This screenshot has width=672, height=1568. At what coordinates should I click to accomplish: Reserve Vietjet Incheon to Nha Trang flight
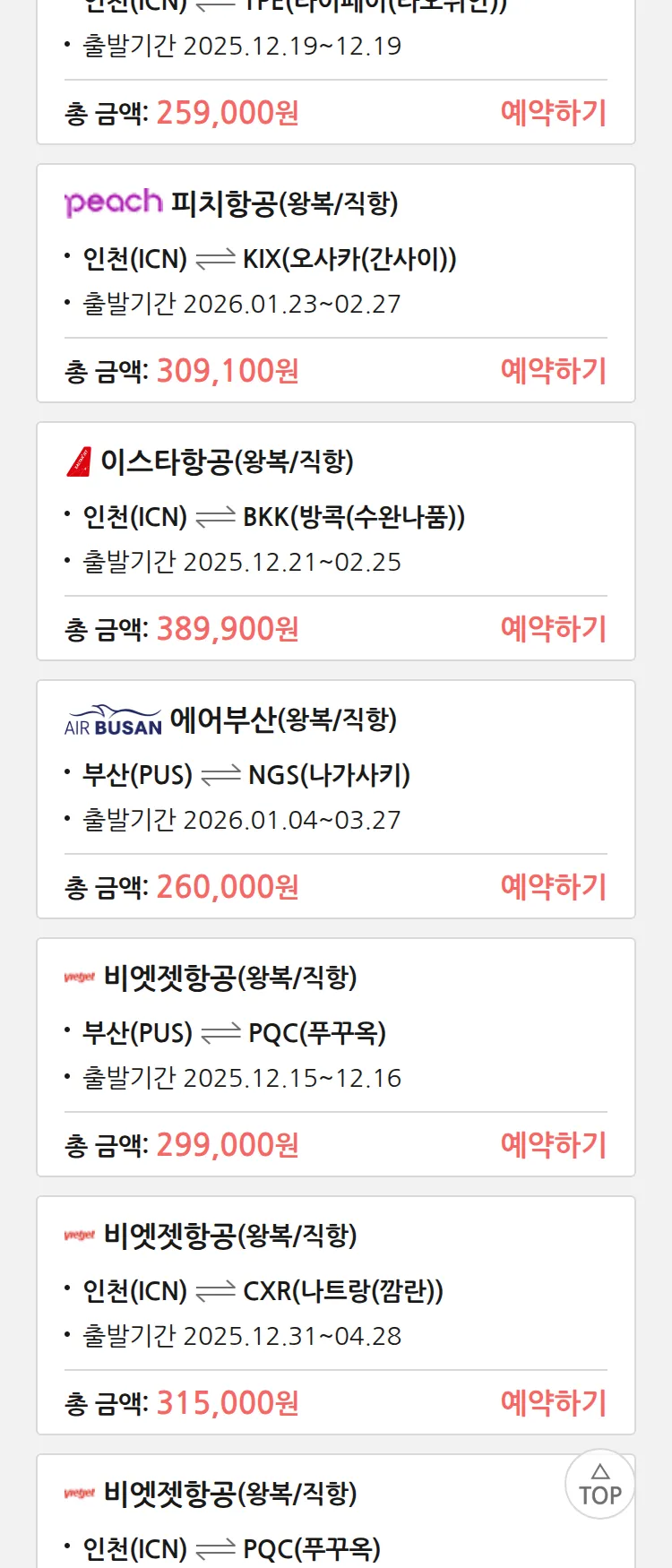(553, 1403)
